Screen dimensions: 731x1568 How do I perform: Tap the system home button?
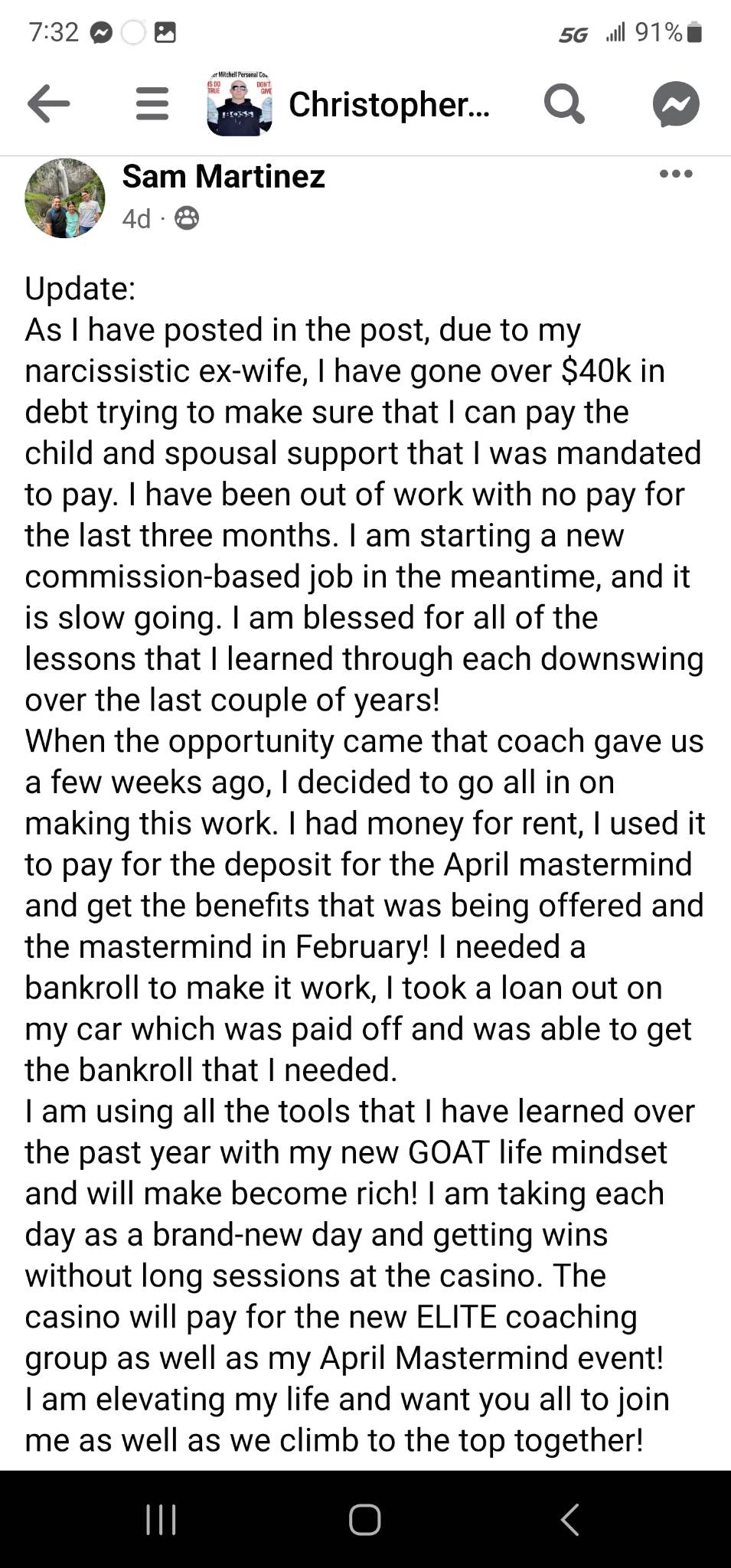pos(365,1519)
